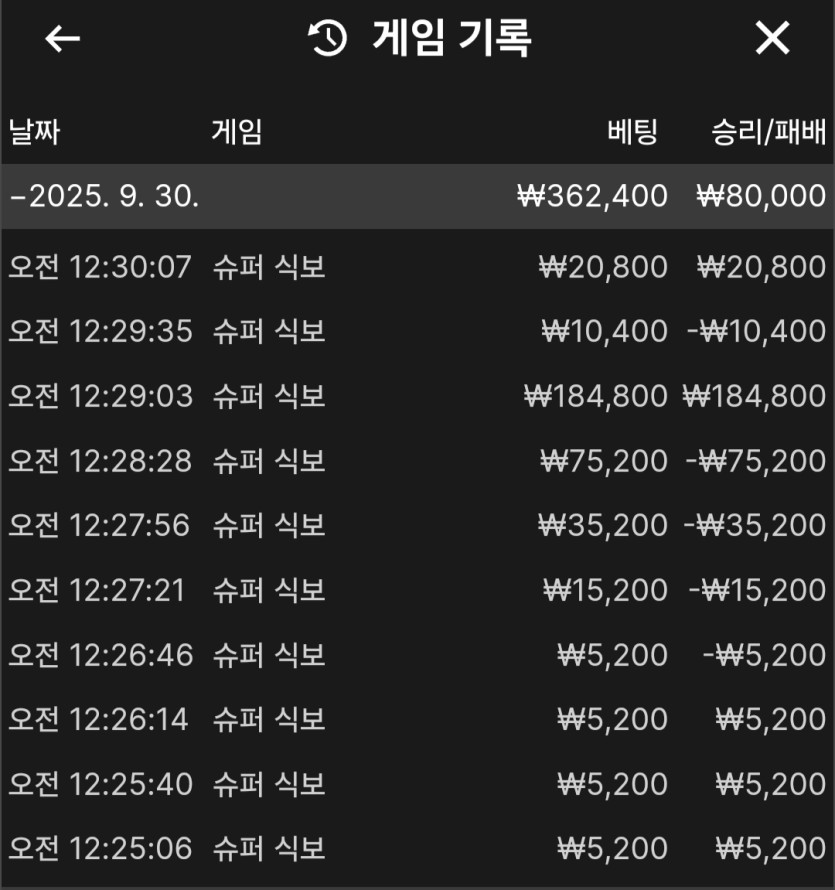Open the 오전 12:26:46 슈퍼 식보 record

coord(417,655)
